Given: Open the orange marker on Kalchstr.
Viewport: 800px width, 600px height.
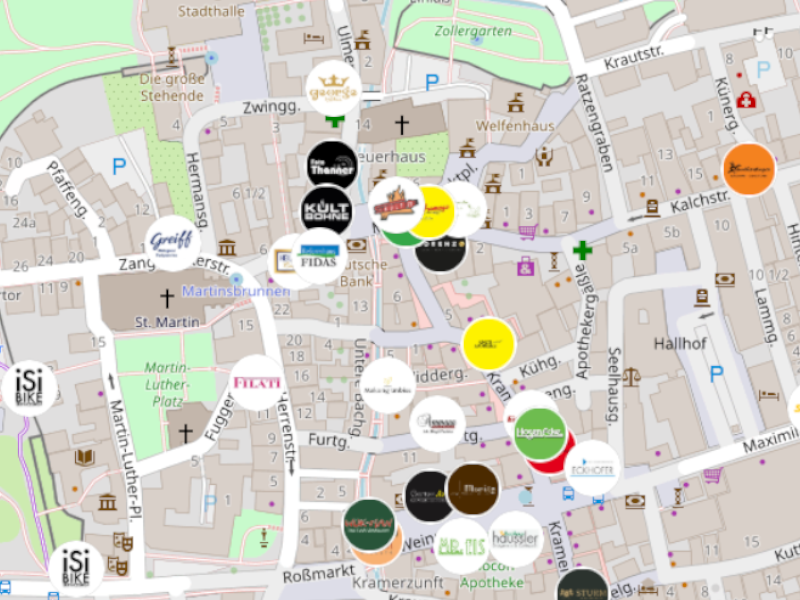Looking at the screenshot, I should 748,169.
